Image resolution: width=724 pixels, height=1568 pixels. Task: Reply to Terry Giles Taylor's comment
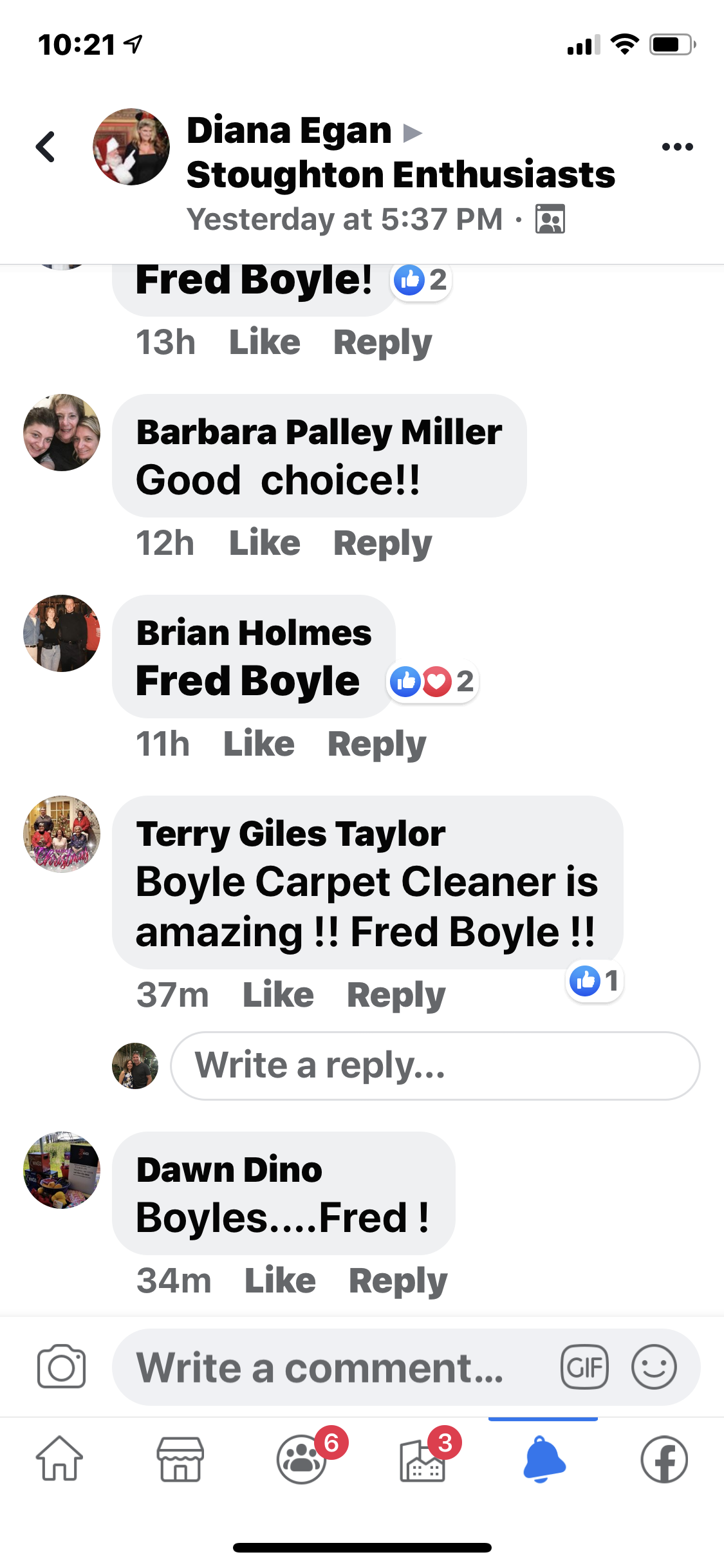click(x=396, y=994)
